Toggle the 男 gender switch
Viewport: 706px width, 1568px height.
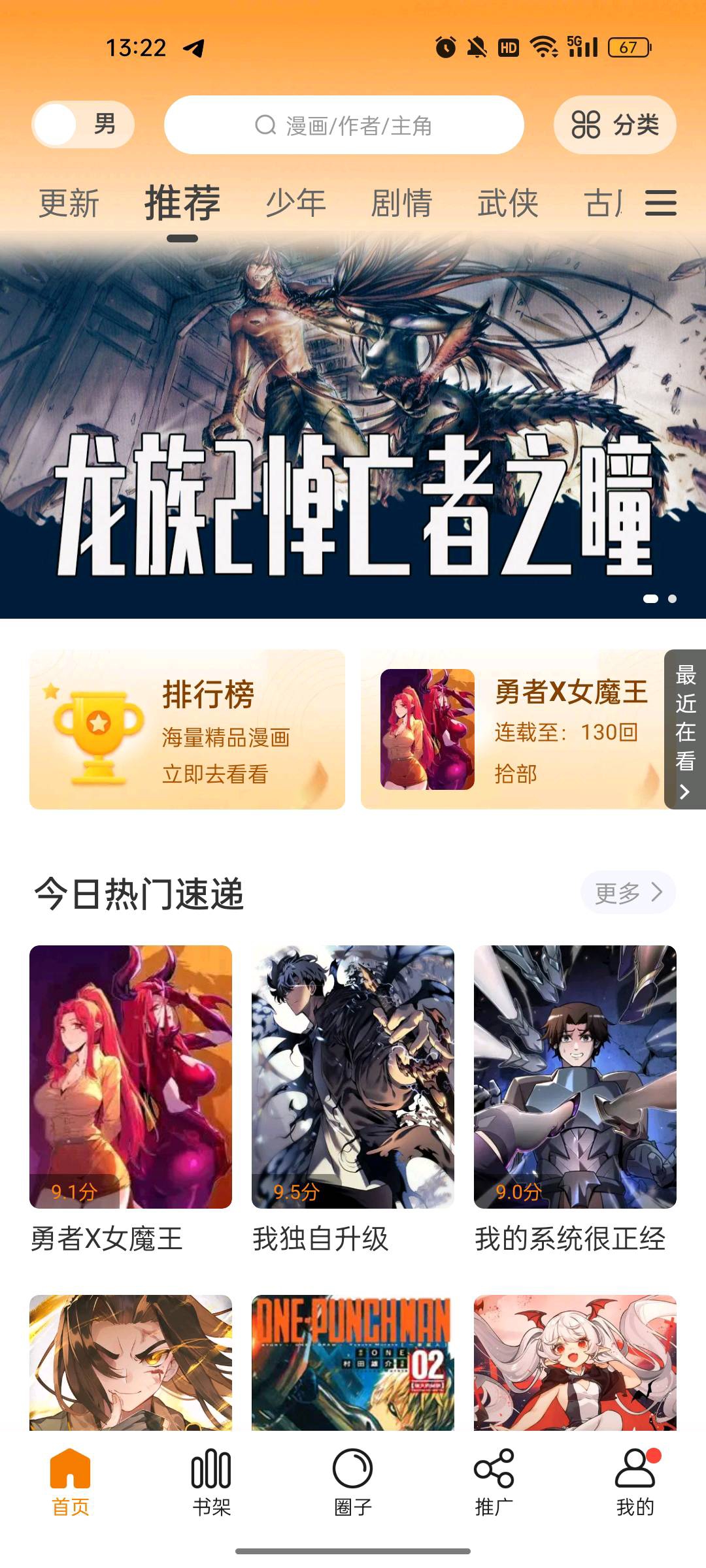coord(83,124)
